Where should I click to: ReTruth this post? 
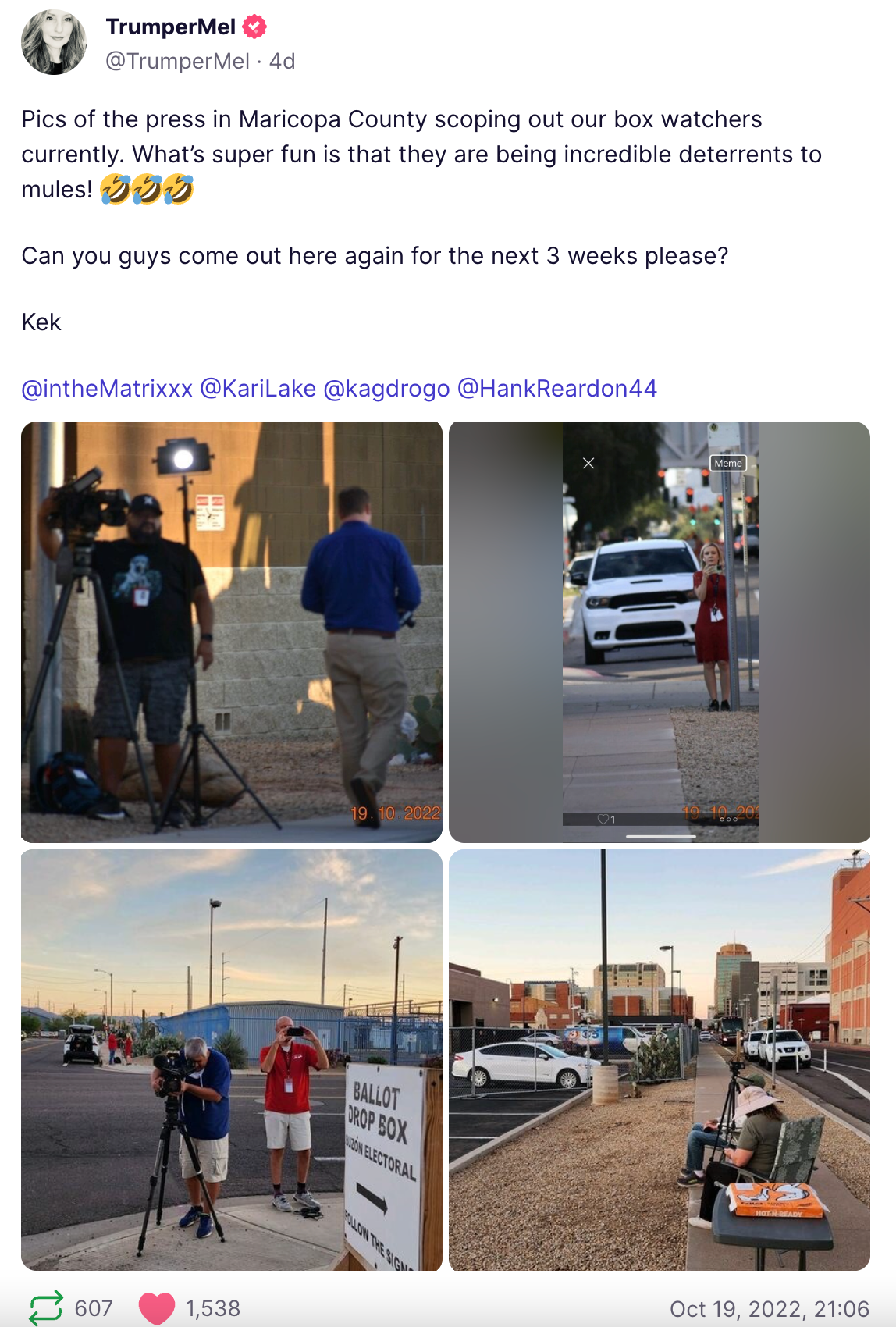tap(46, 1307)
